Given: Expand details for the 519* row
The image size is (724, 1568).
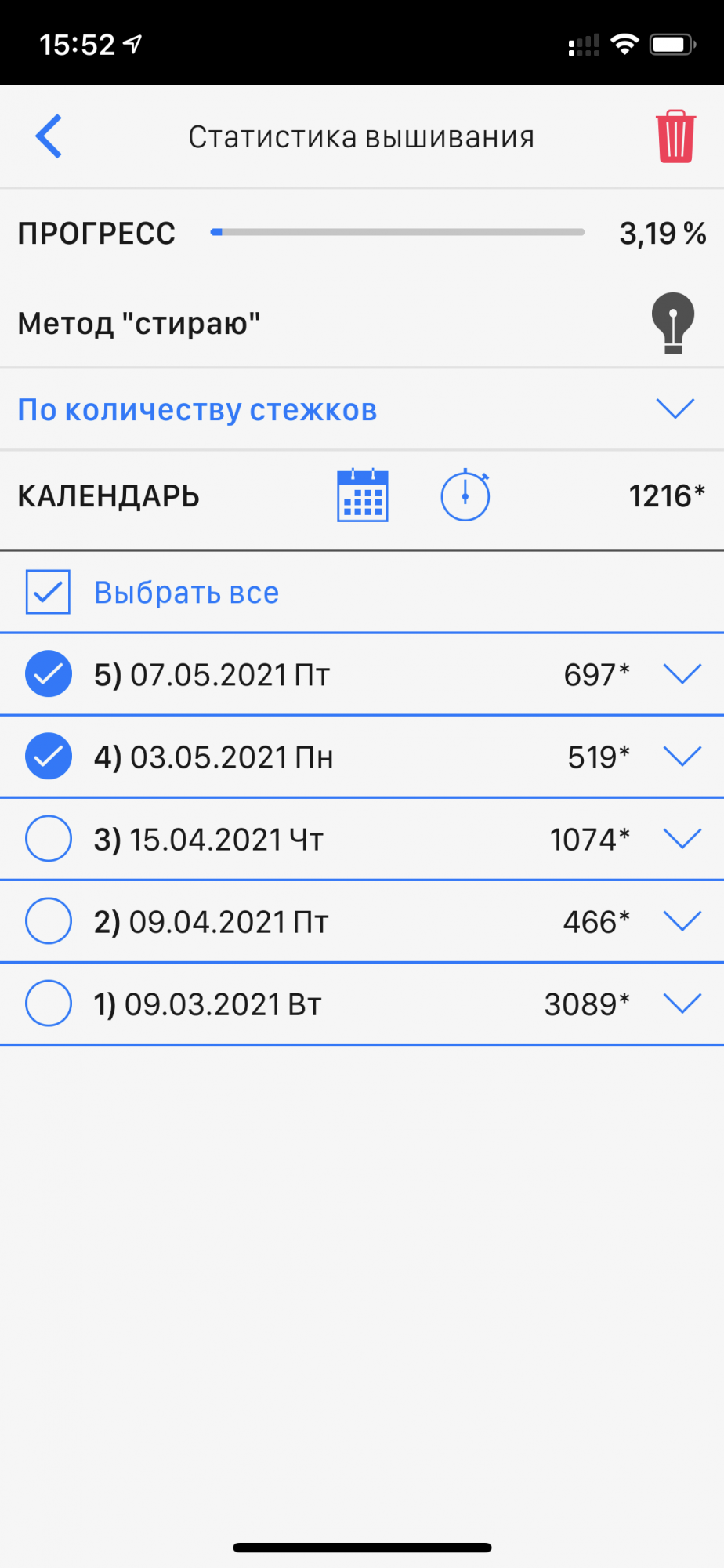Looking at the screenshot, I should point(682,757).
